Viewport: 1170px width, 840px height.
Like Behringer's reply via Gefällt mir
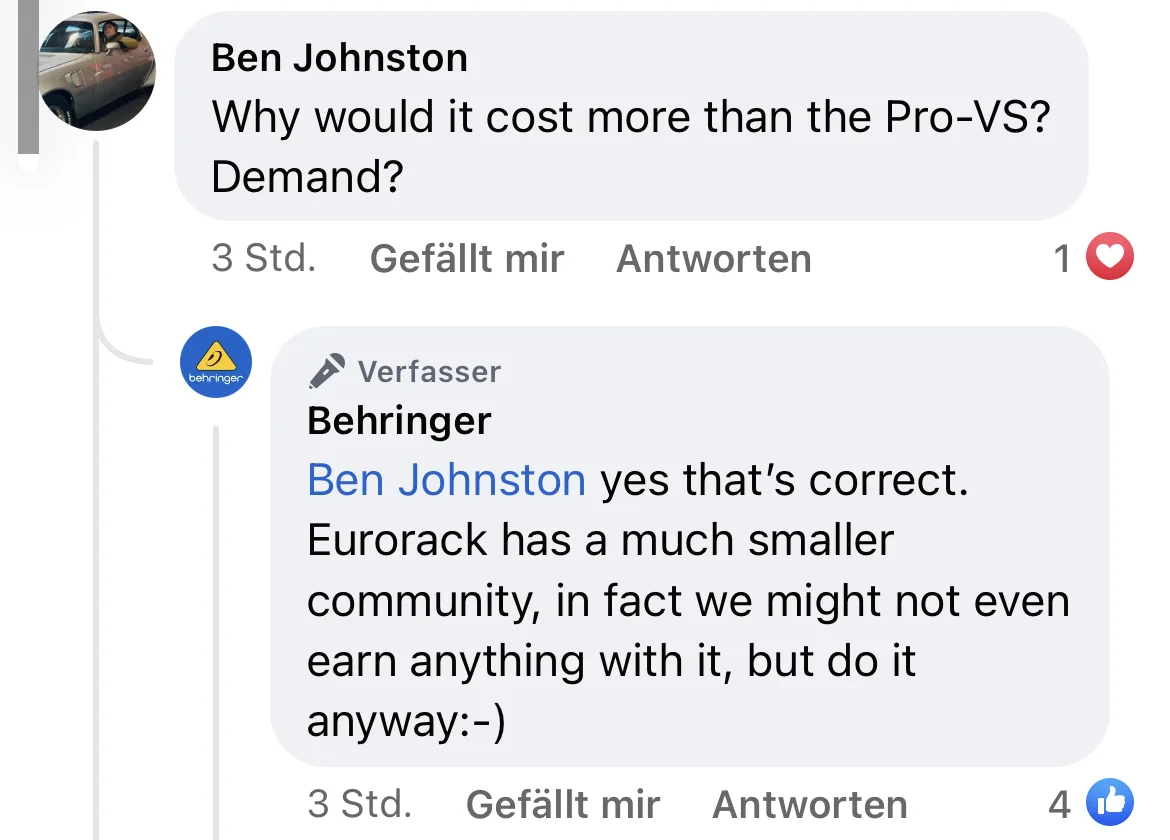point(562,804)
